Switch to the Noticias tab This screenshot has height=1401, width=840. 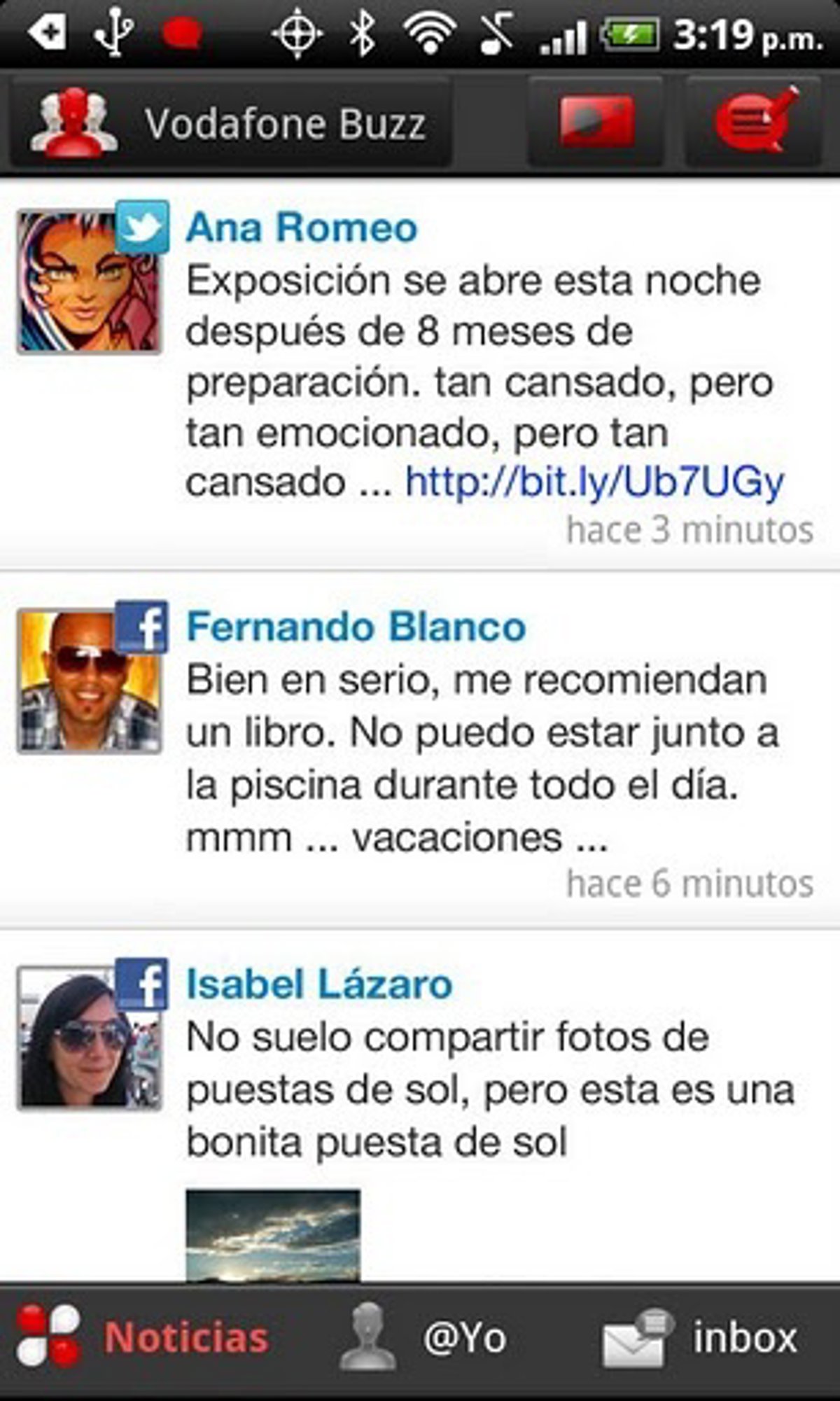click(x=143, y=1338)
